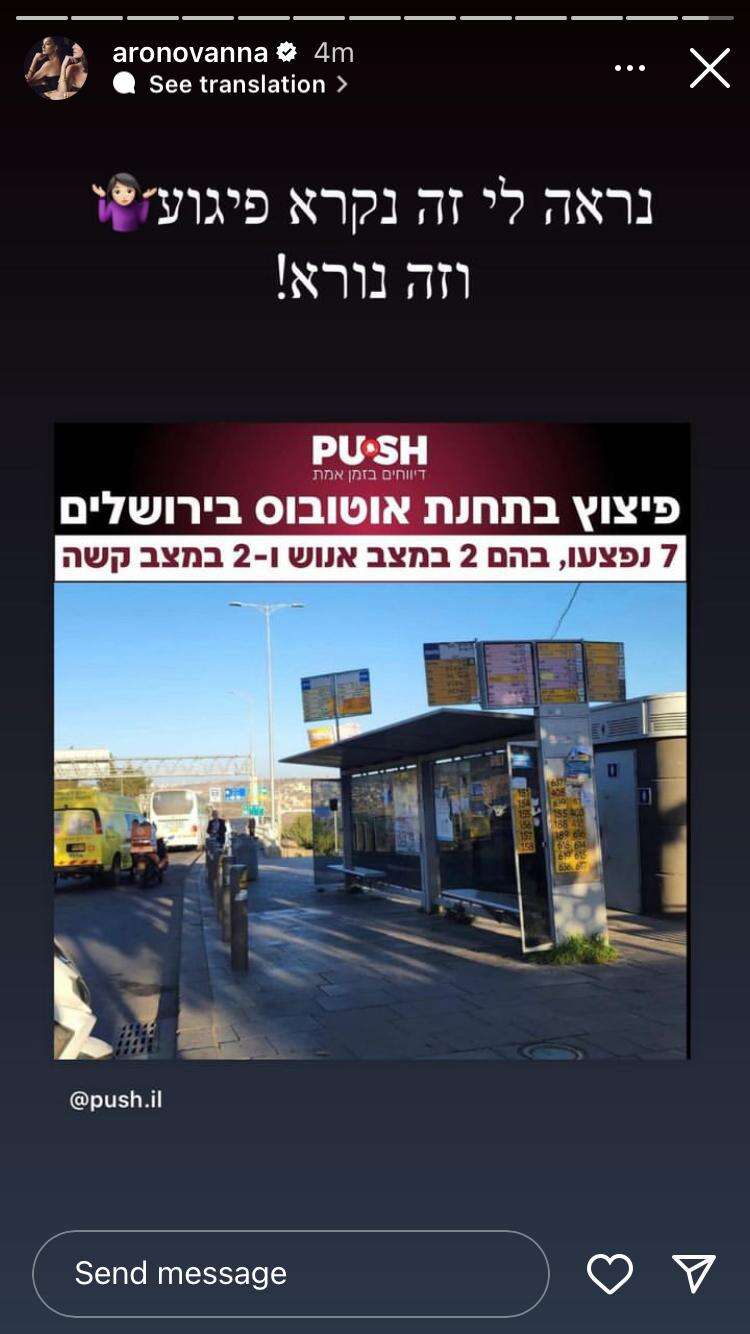This screenshot has height=1334, width=750.
Task: Open the three-dot story options menu
Action: (x=630, y=68)
